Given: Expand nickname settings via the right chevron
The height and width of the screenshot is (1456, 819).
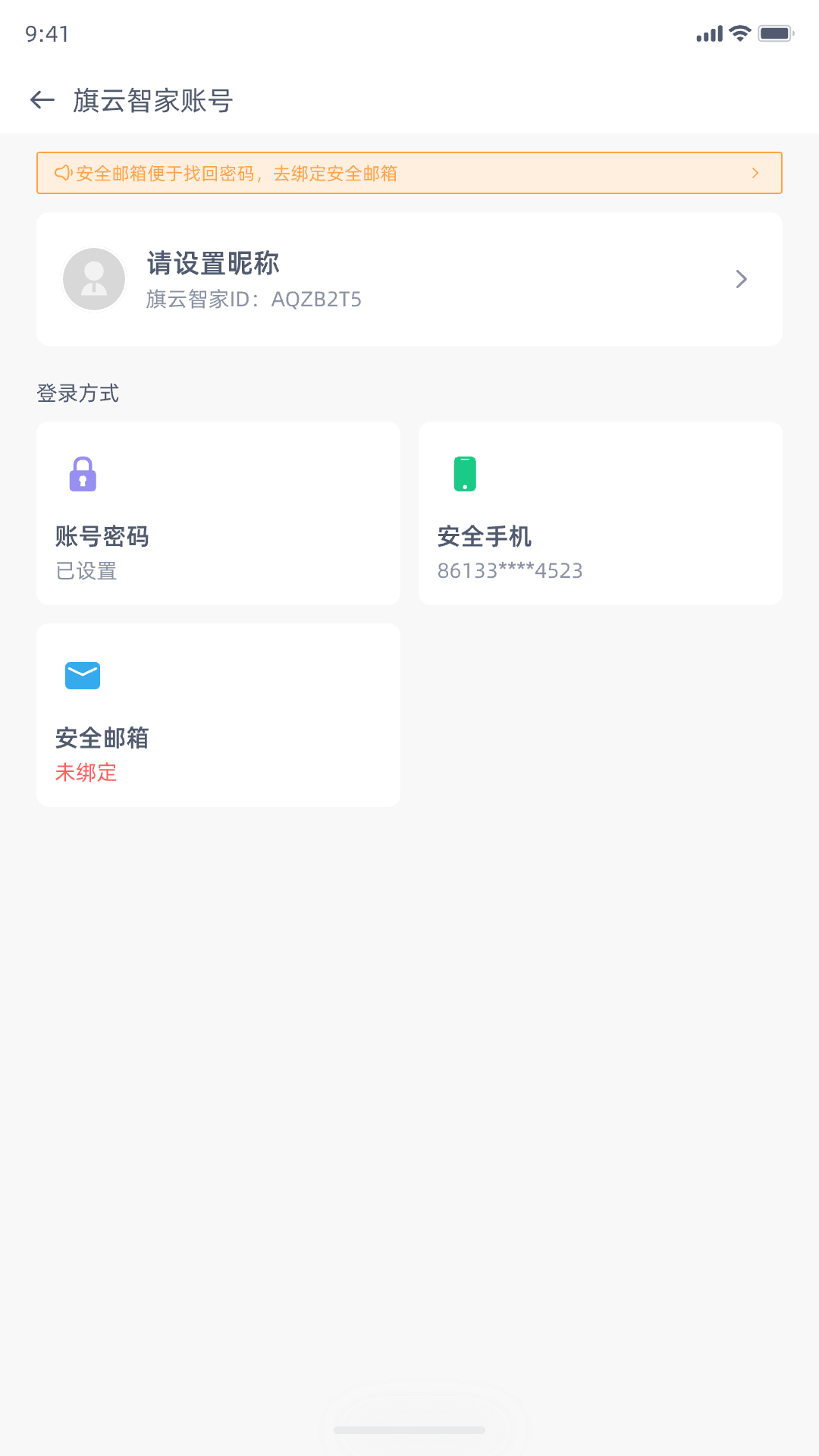Looking at the screenshot, I should 741,278.
